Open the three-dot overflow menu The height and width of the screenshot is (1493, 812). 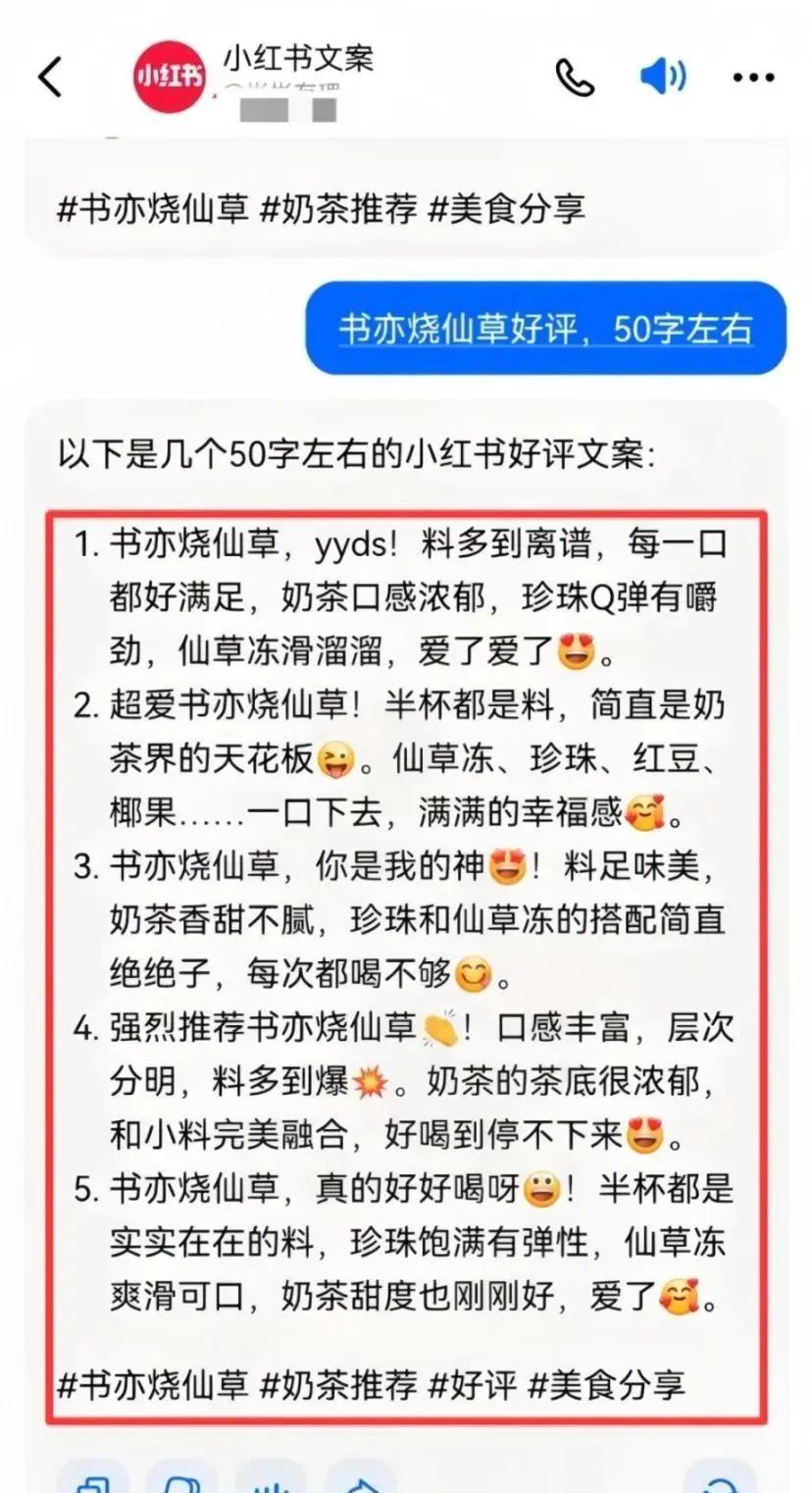754,77
